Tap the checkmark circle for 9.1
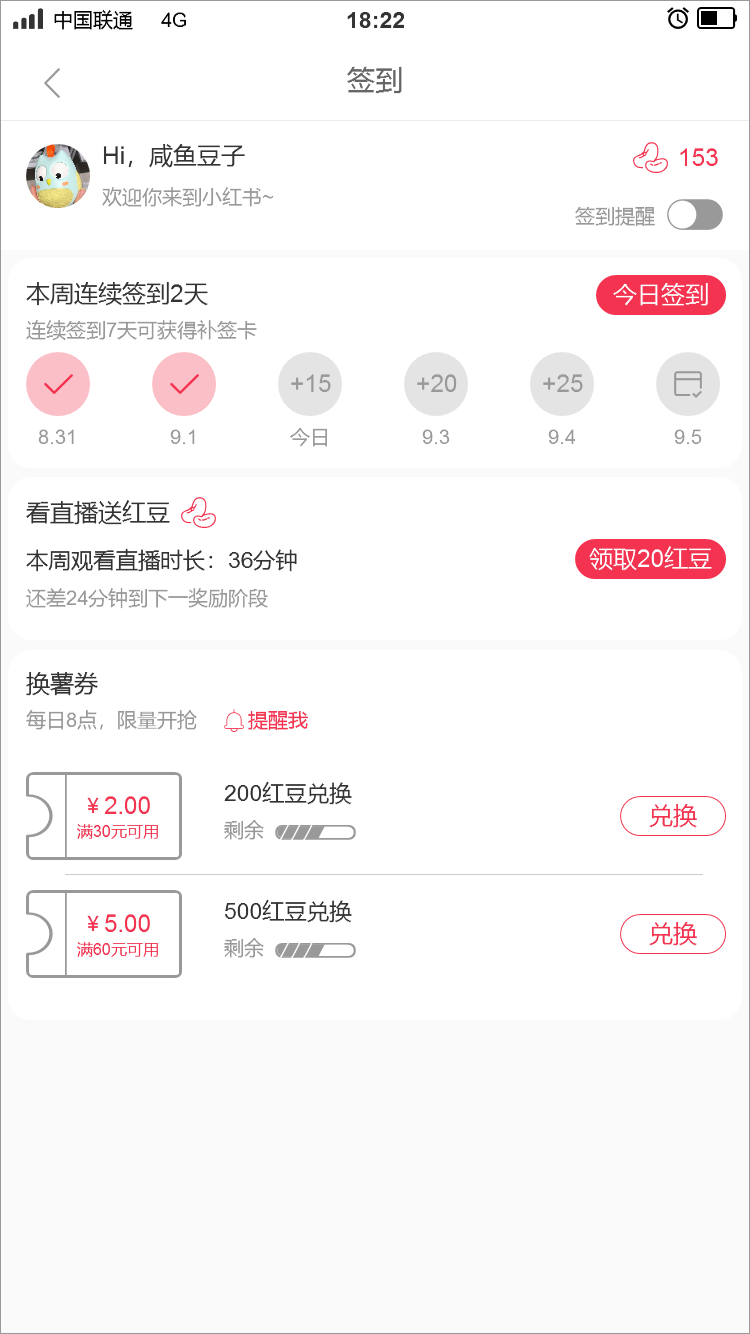This screenshot has width=750, height=1334. [x=184, y=384]
